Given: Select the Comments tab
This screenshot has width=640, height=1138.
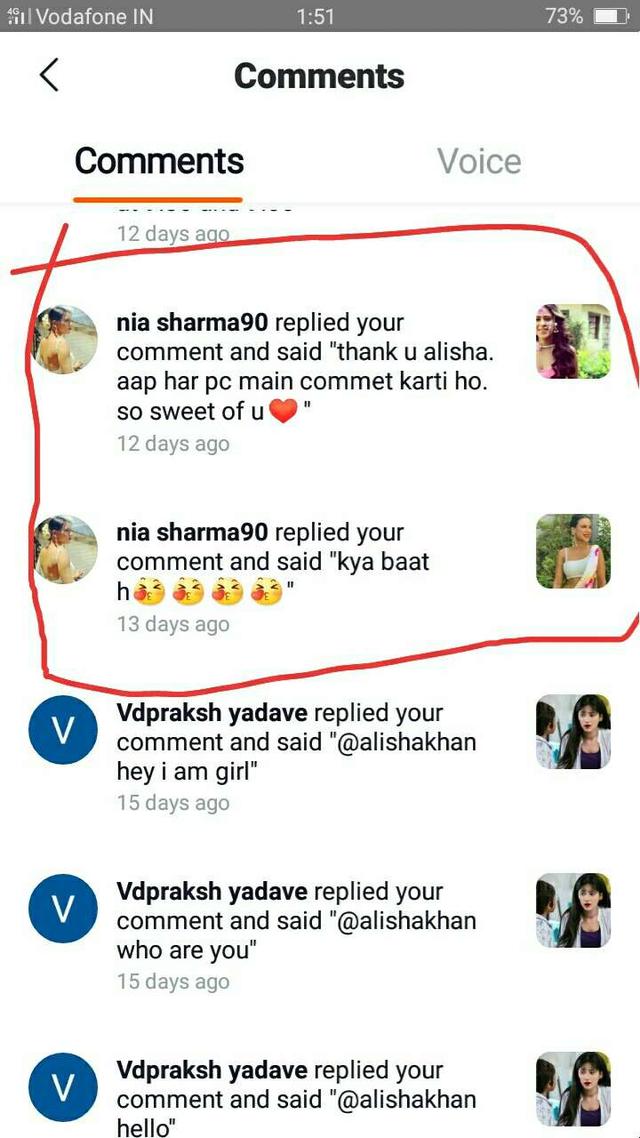Looking at the screenshot, I should (x=159, y=161).
